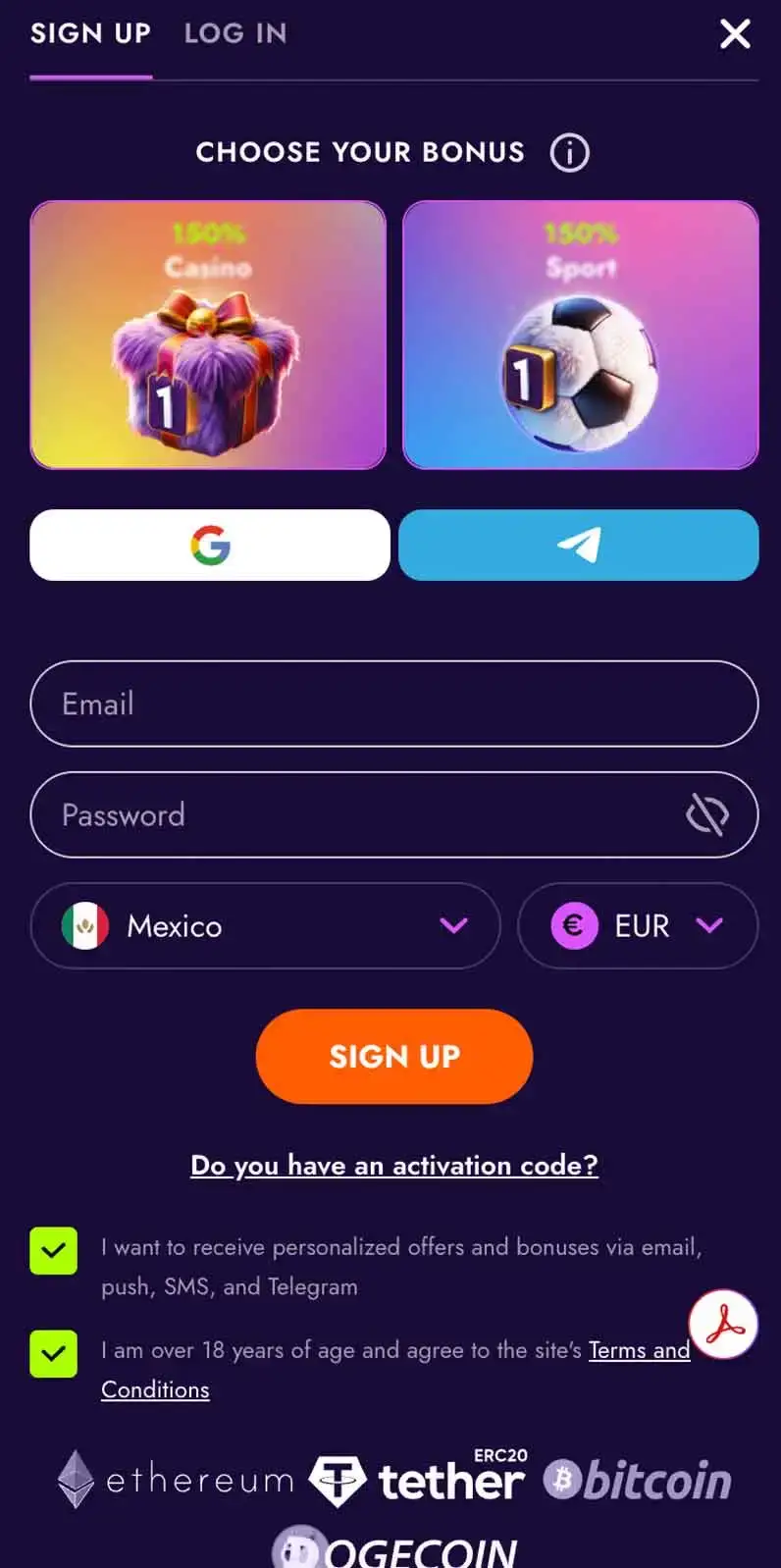Sign up with Telegram
This screenshot has height=1568, width=781.
[579, 545]
